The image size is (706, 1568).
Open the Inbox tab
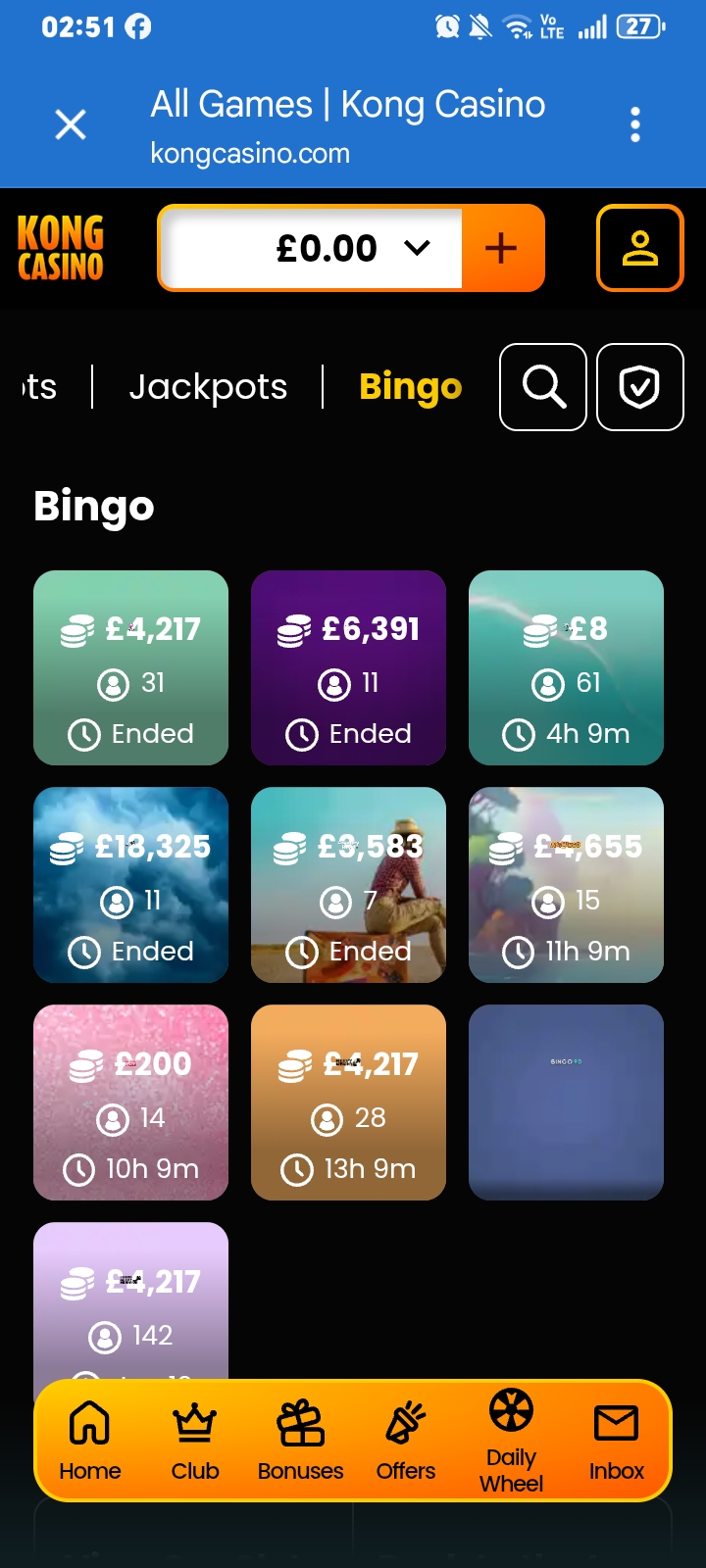point(617,1441)
